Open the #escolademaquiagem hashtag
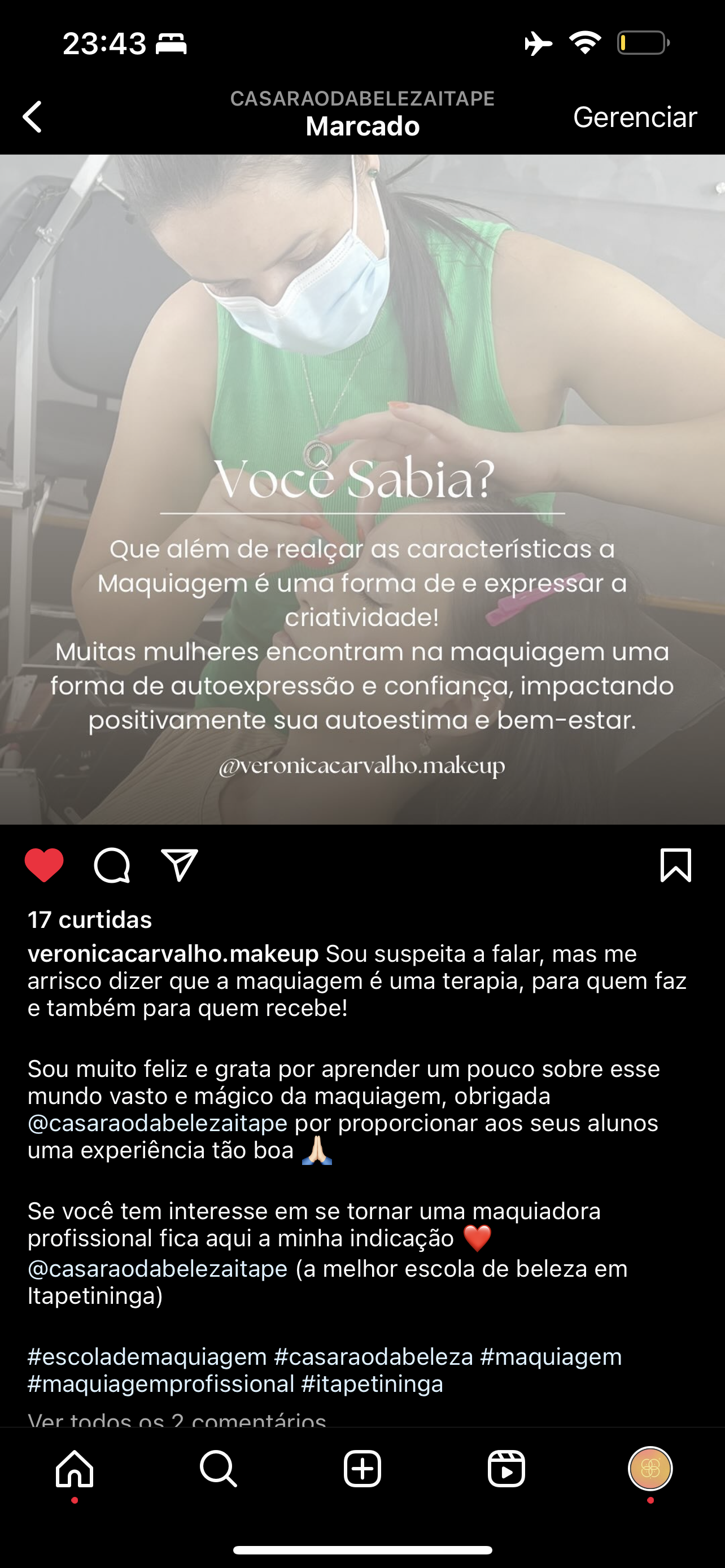The width and height of the screenshot is (725, 1568). click(147, 1356)
